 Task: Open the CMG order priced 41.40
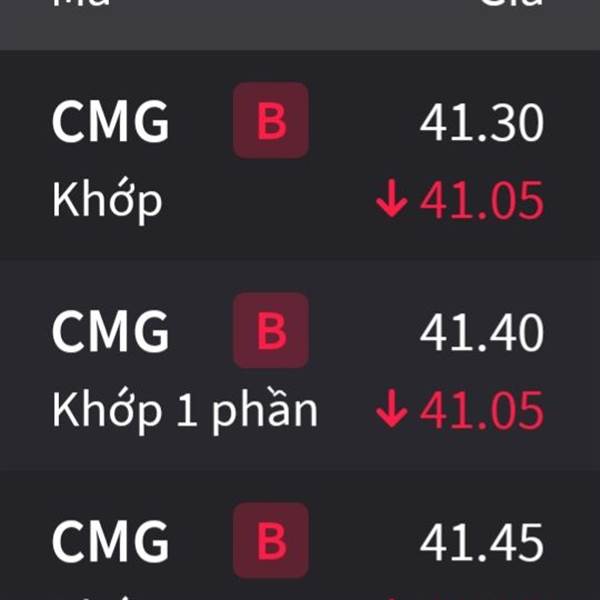pyautogui.click(x=300, y=365)
